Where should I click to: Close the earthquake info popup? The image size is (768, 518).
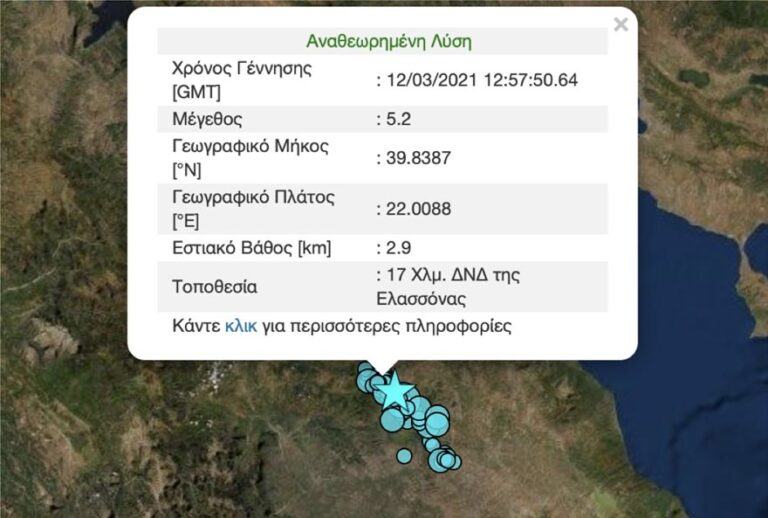click(621, 24)
